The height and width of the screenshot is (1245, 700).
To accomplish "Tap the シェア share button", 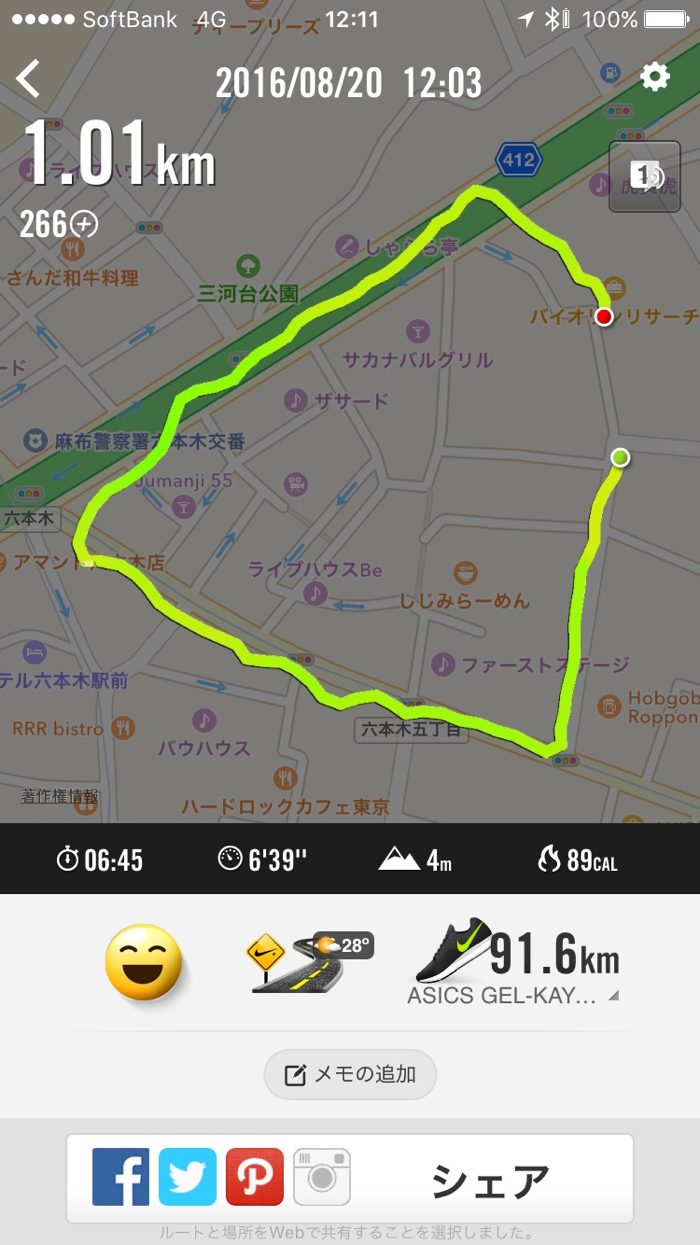I will pos(490,1180).
